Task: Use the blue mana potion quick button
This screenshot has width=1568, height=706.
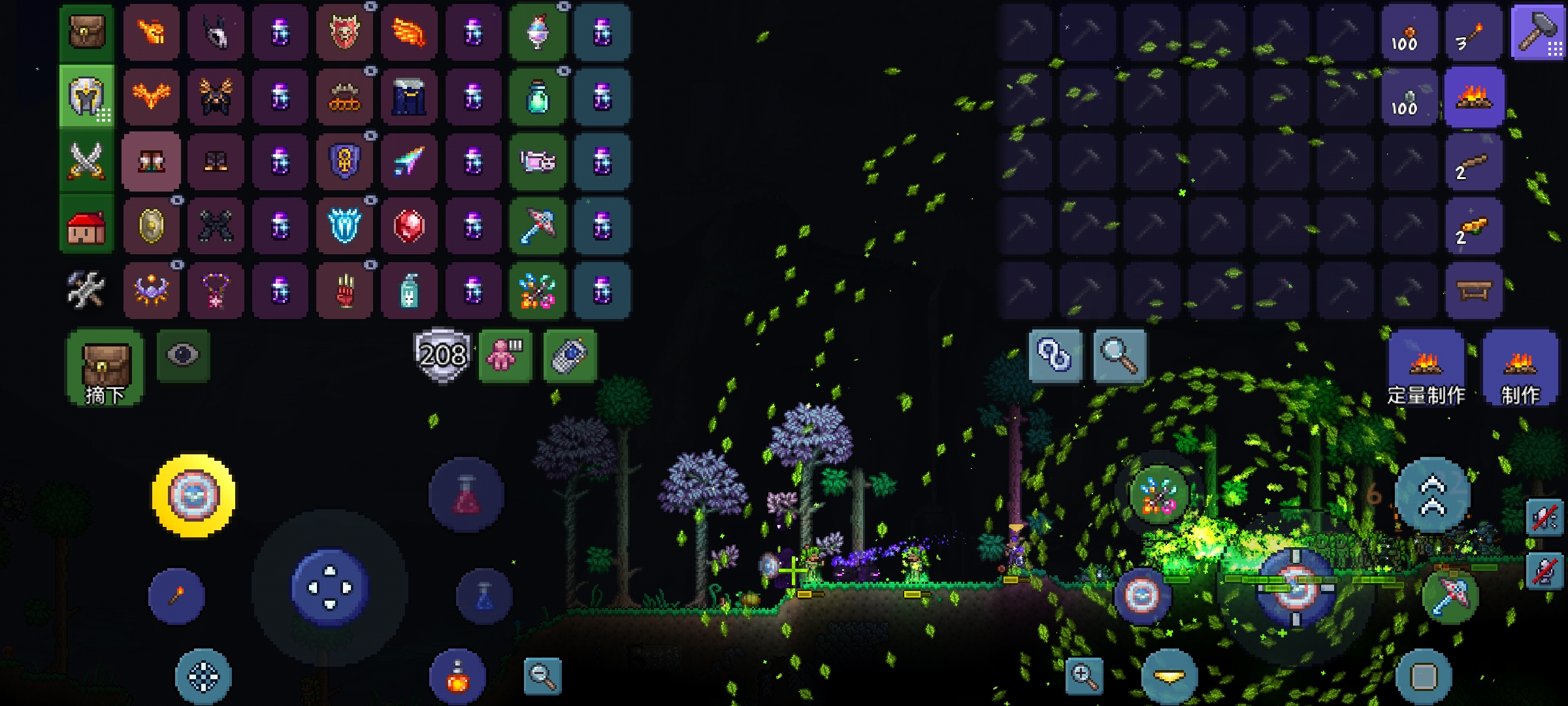Action: tap(484, 596)
